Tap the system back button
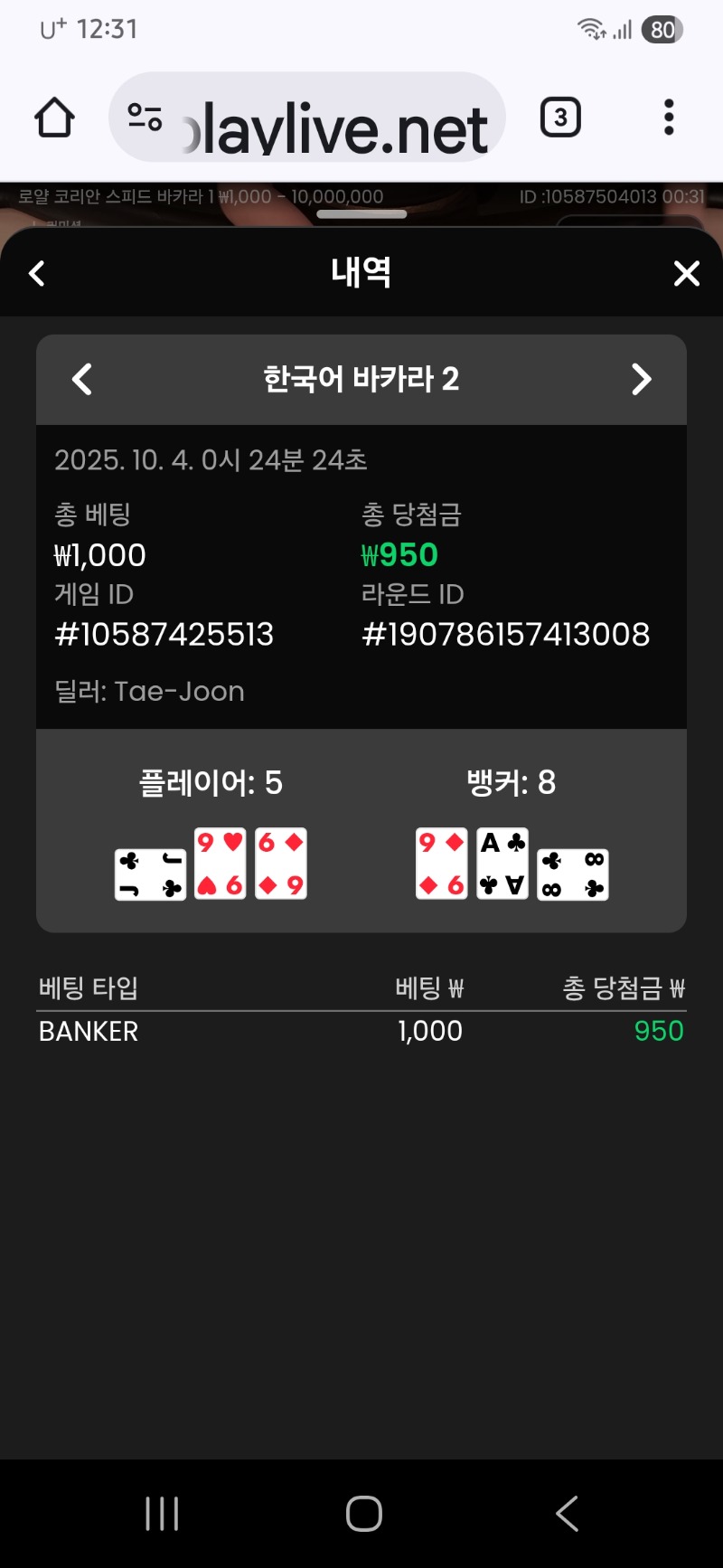Viewport: 723px width, 1568px height. pos(567,1513)
